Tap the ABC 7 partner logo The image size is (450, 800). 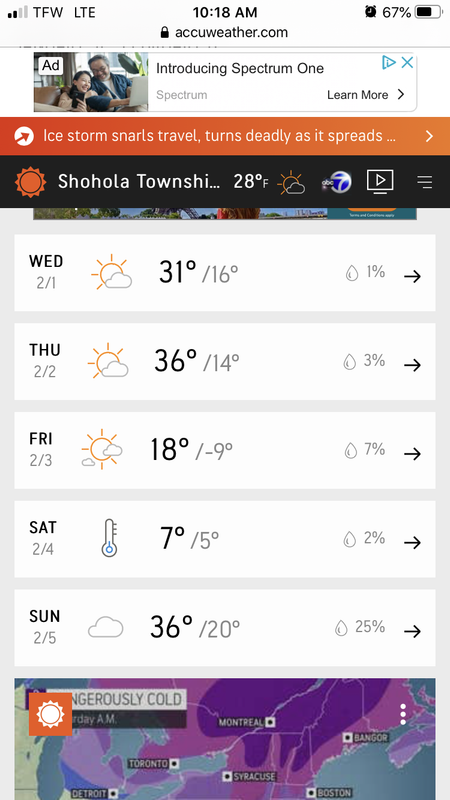click(x=336, y=183)
